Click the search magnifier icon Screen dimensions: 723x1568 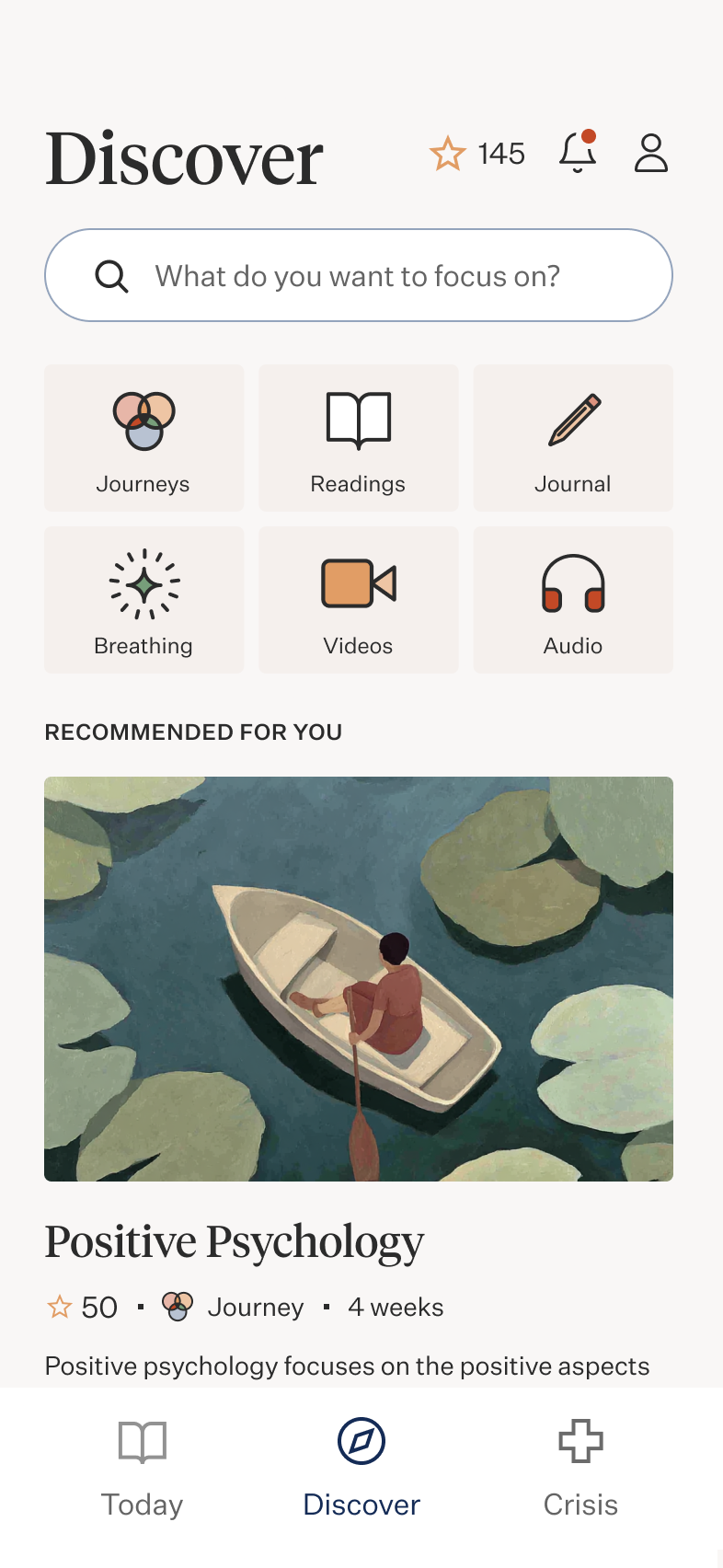[111, 275]
